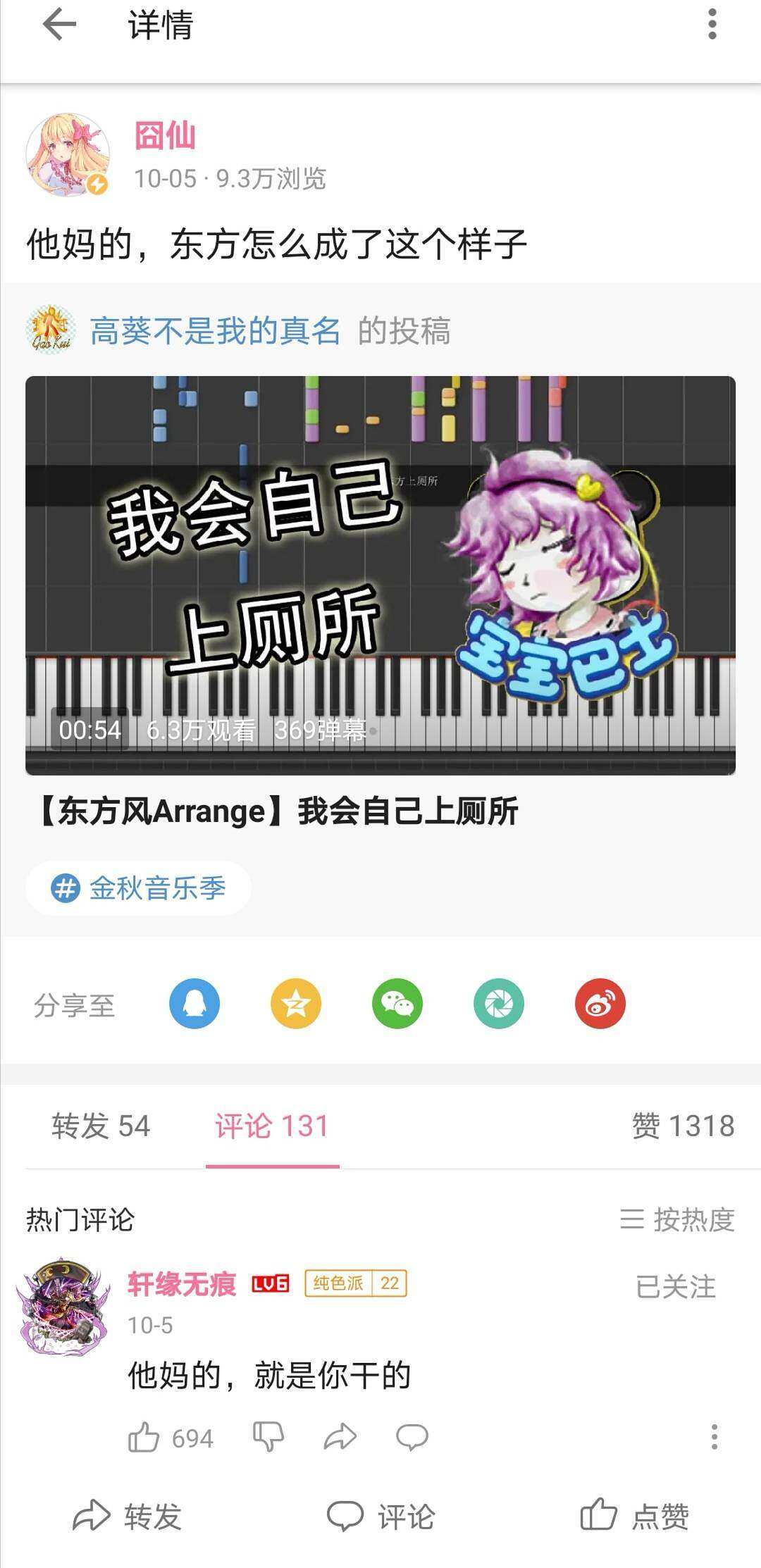
Task: Share to Weibo
Action: click(600, 1004)
